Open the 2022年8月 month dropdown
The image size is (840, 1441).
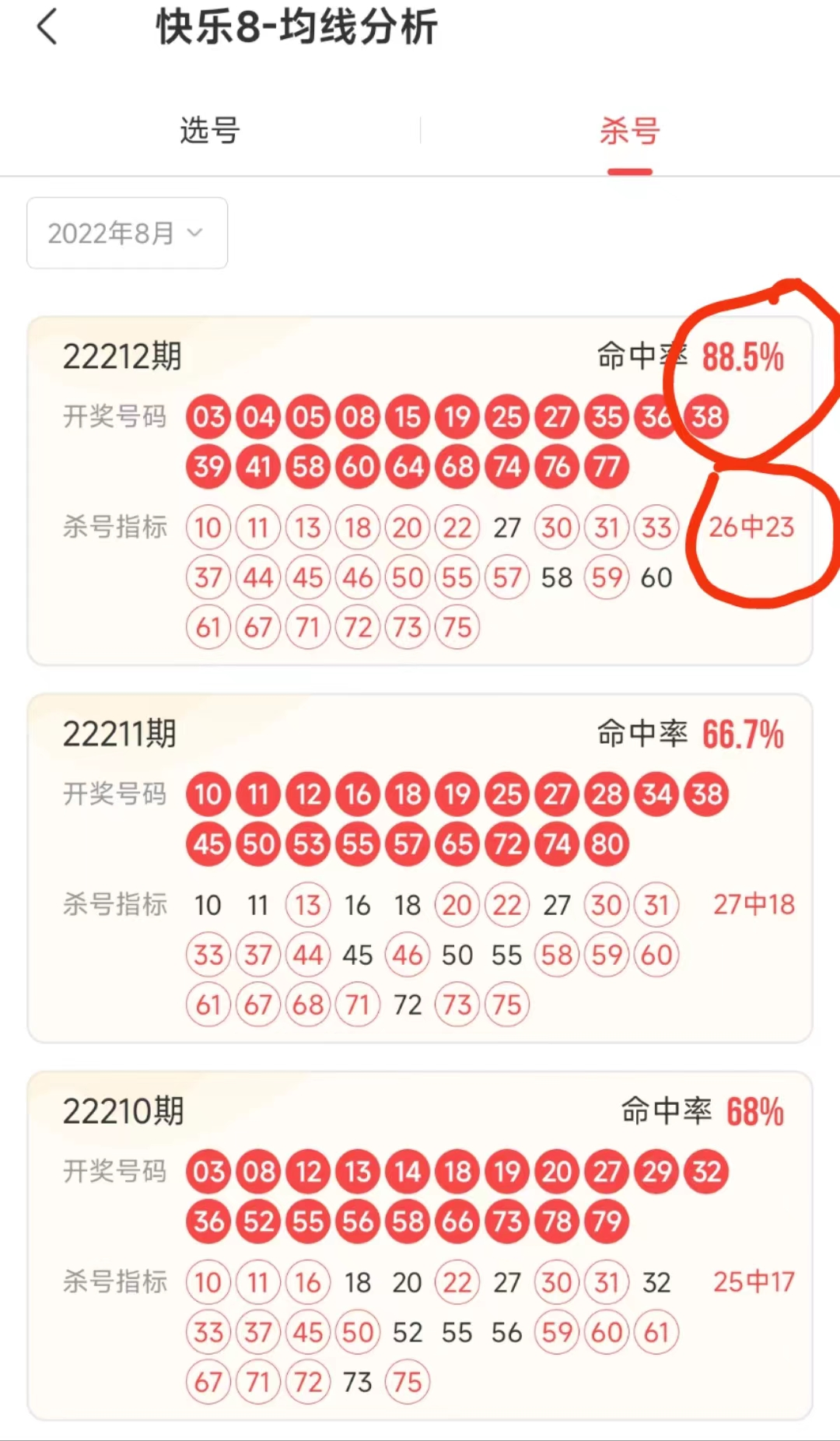pos(127,233)
